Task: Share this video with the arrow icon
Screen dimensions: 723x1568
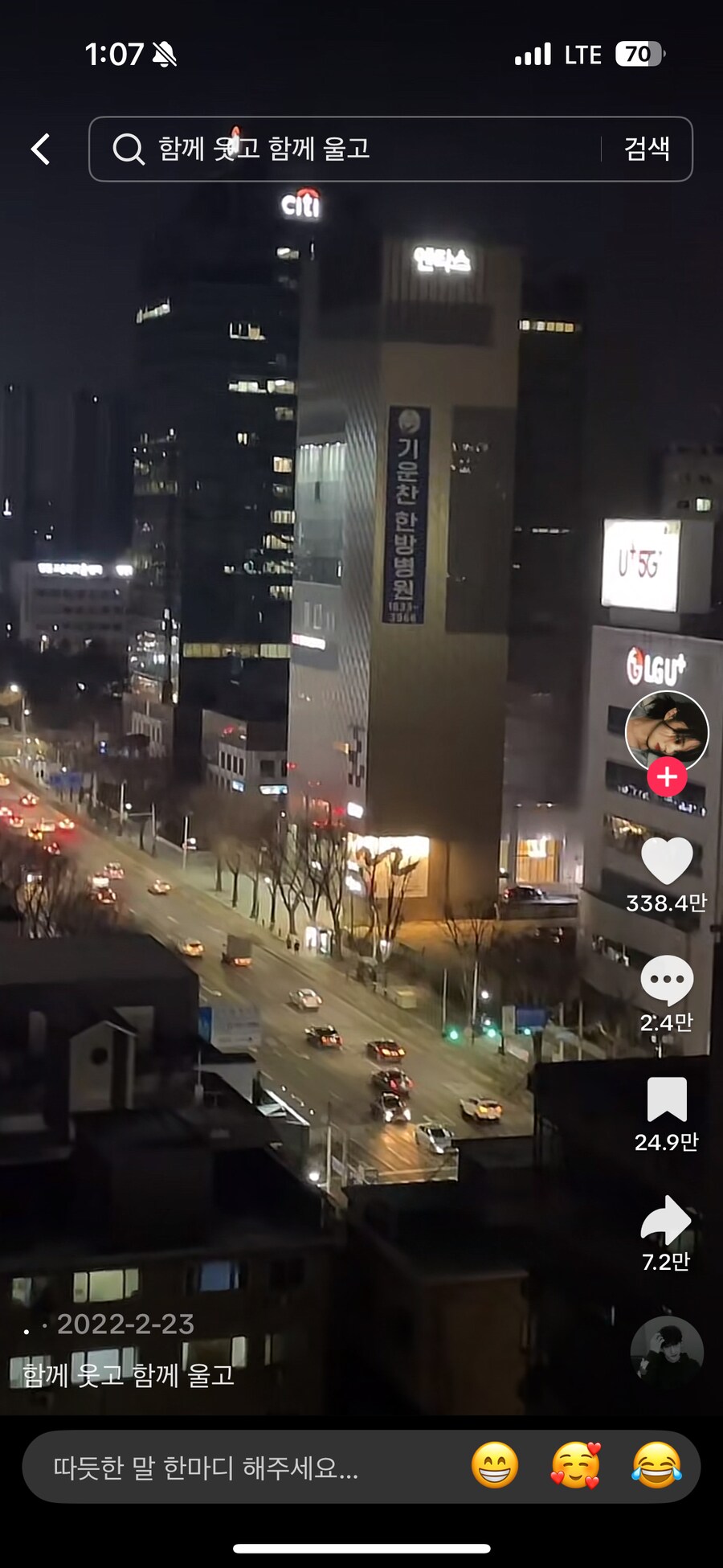Action: coord(667,1219)
